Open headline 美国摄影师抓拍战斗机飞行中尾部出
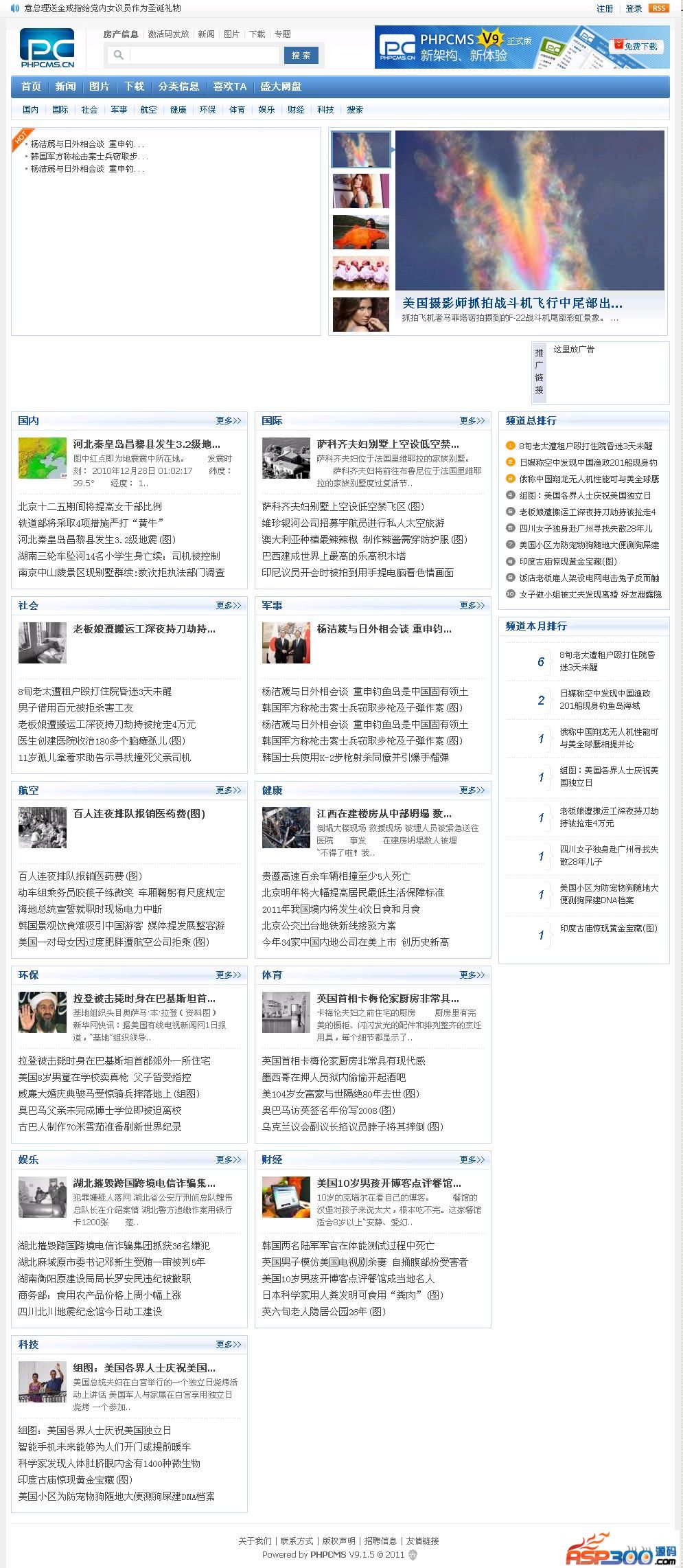This screenshot has width=683, height=1568. (x=512, y=303)
